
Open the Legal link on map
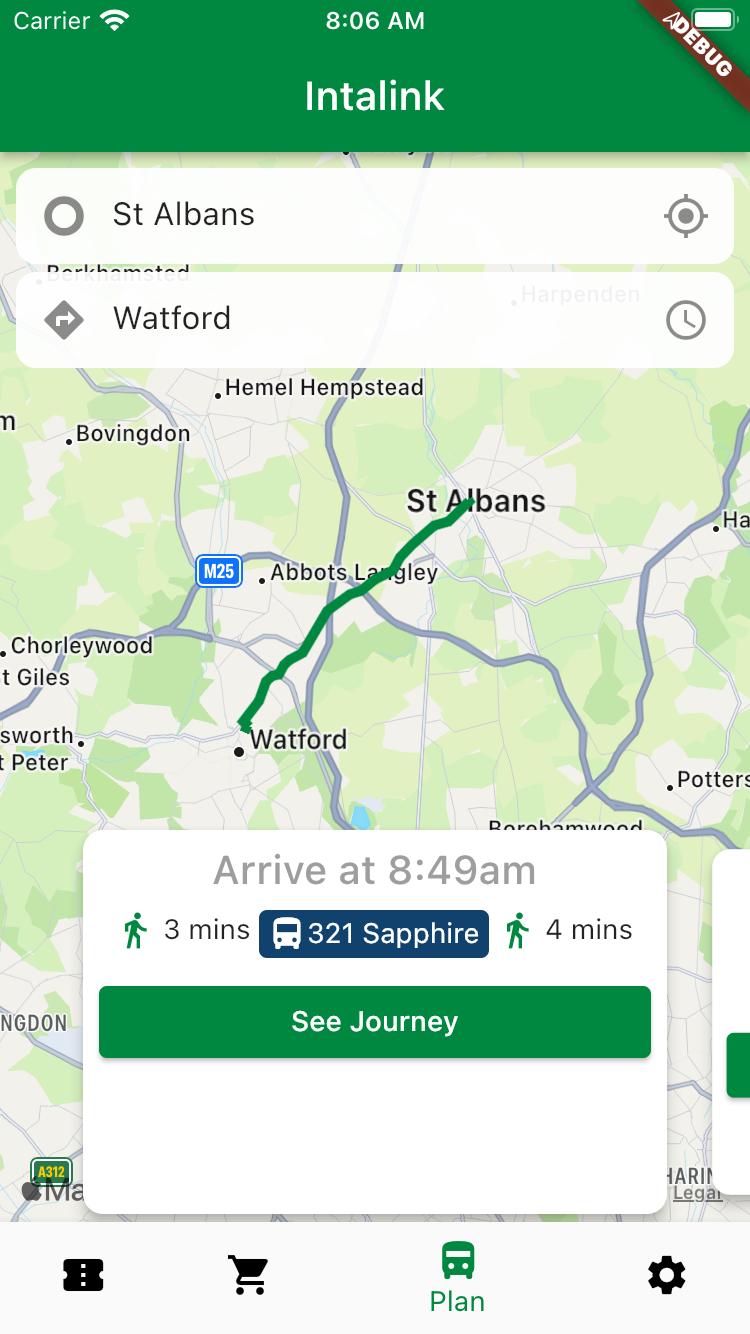696,1193
